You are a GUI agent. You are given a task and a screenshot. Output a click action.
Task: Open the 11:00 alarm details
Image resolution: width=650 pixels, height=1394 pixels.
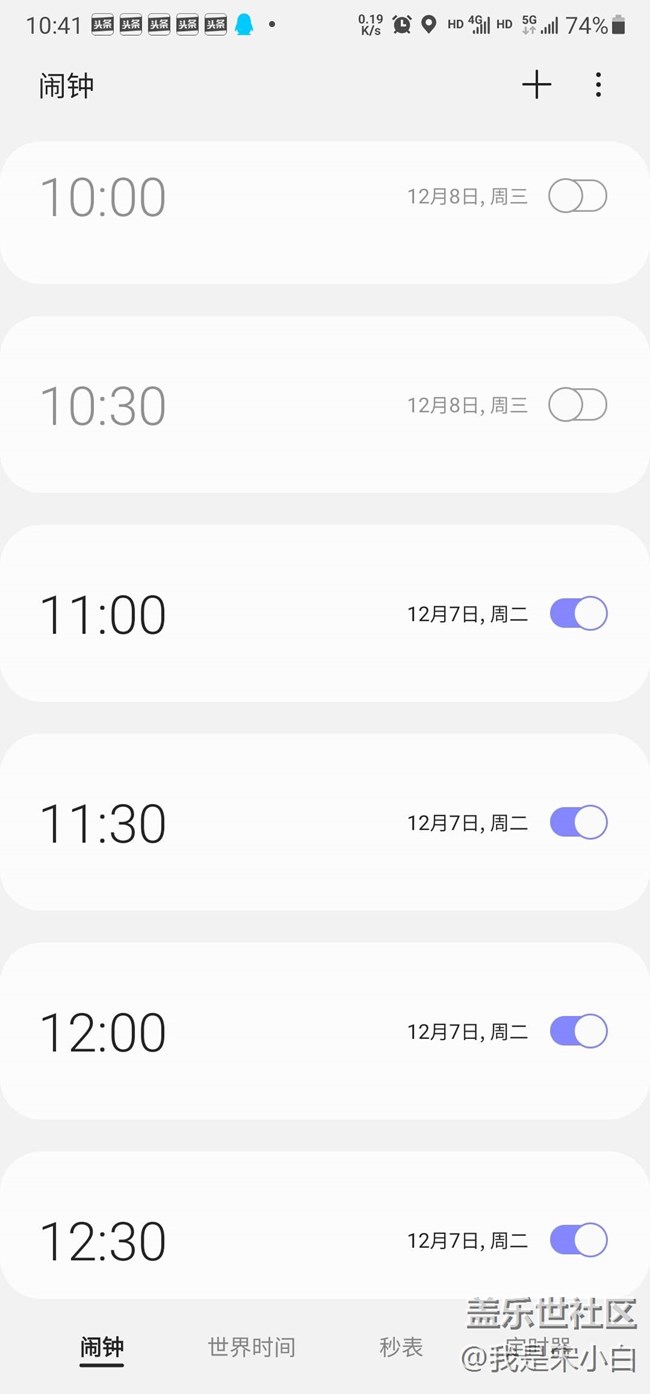click(x=325, y=613)
